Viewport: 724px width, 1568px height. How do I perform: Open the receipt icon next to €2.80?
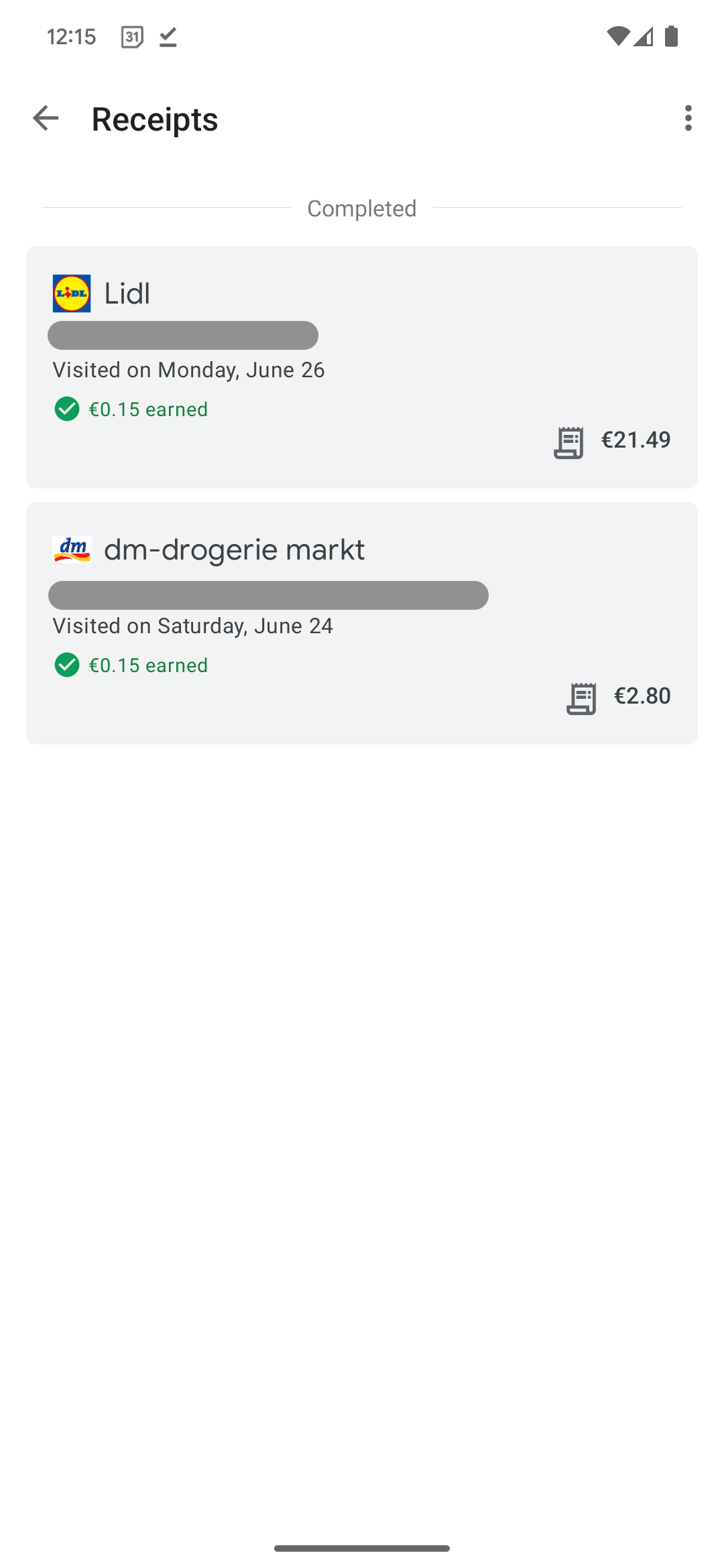[582, 696]
